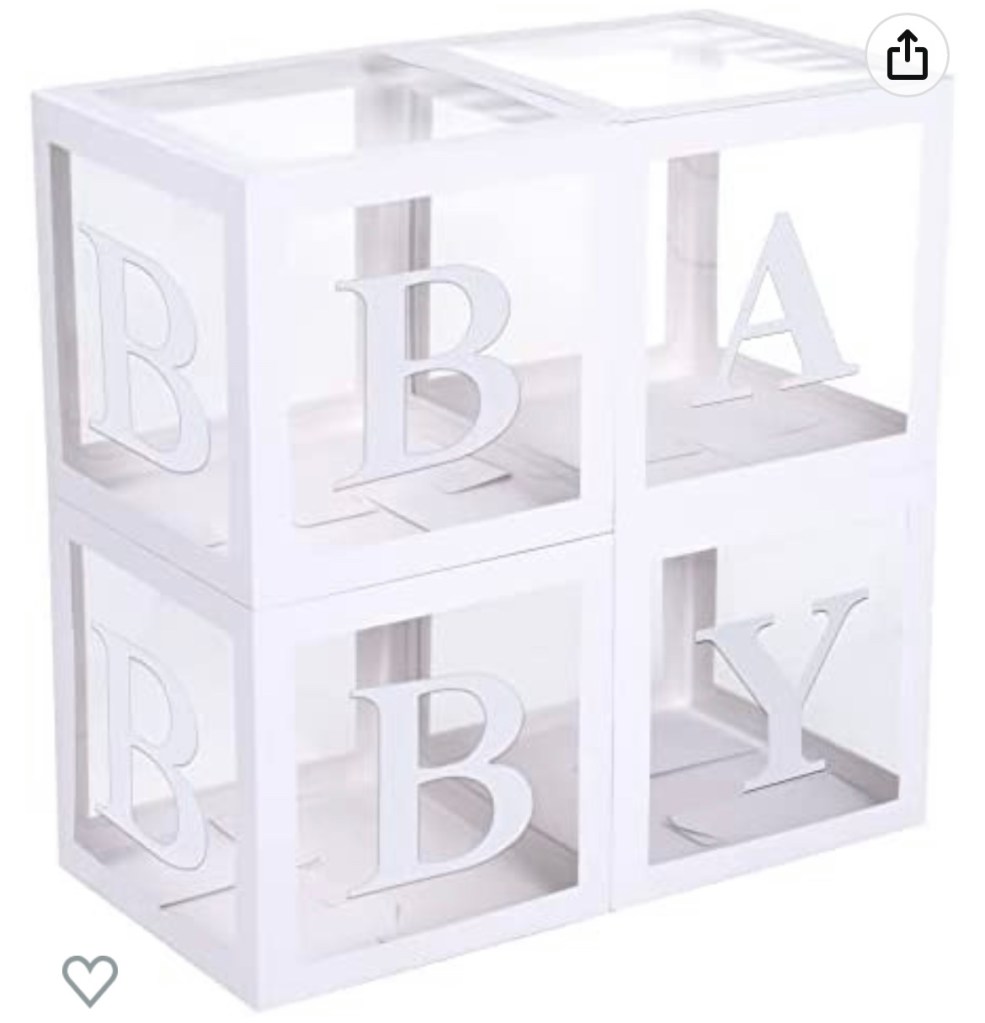Share this product
This screenshot has height=1023, width=985.
click(x=907, y=55)
